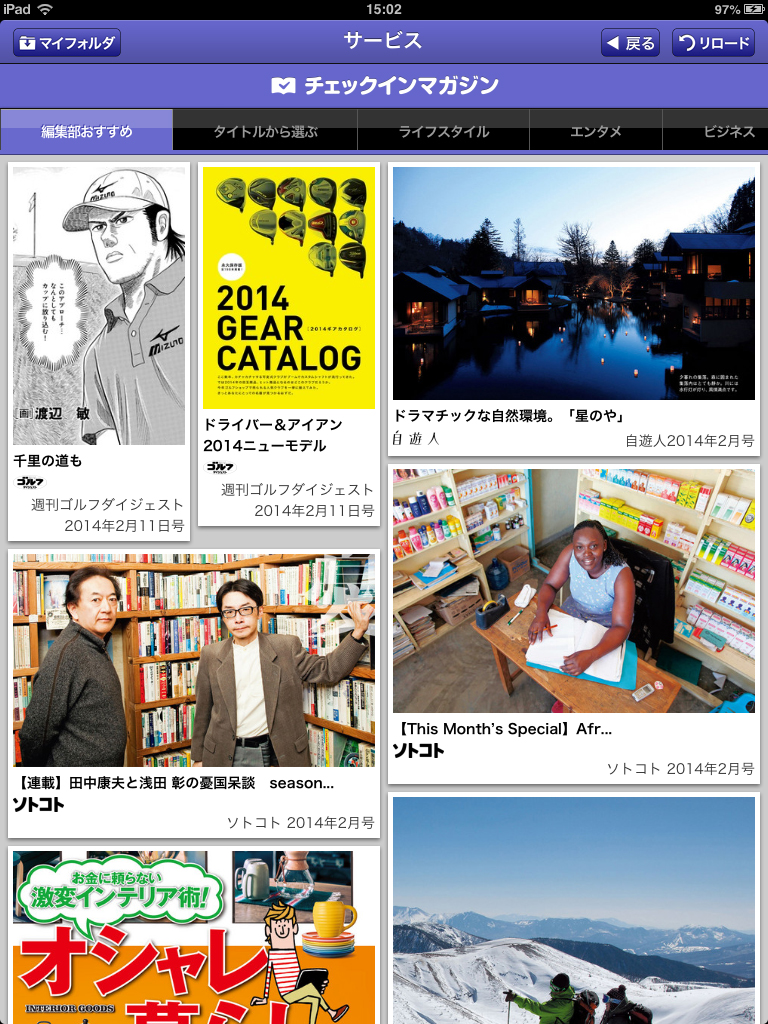This screenshot has height=1024, width=768.
Task: Open the 激変インテリア術 magazine card
Action: coord(194,935)
